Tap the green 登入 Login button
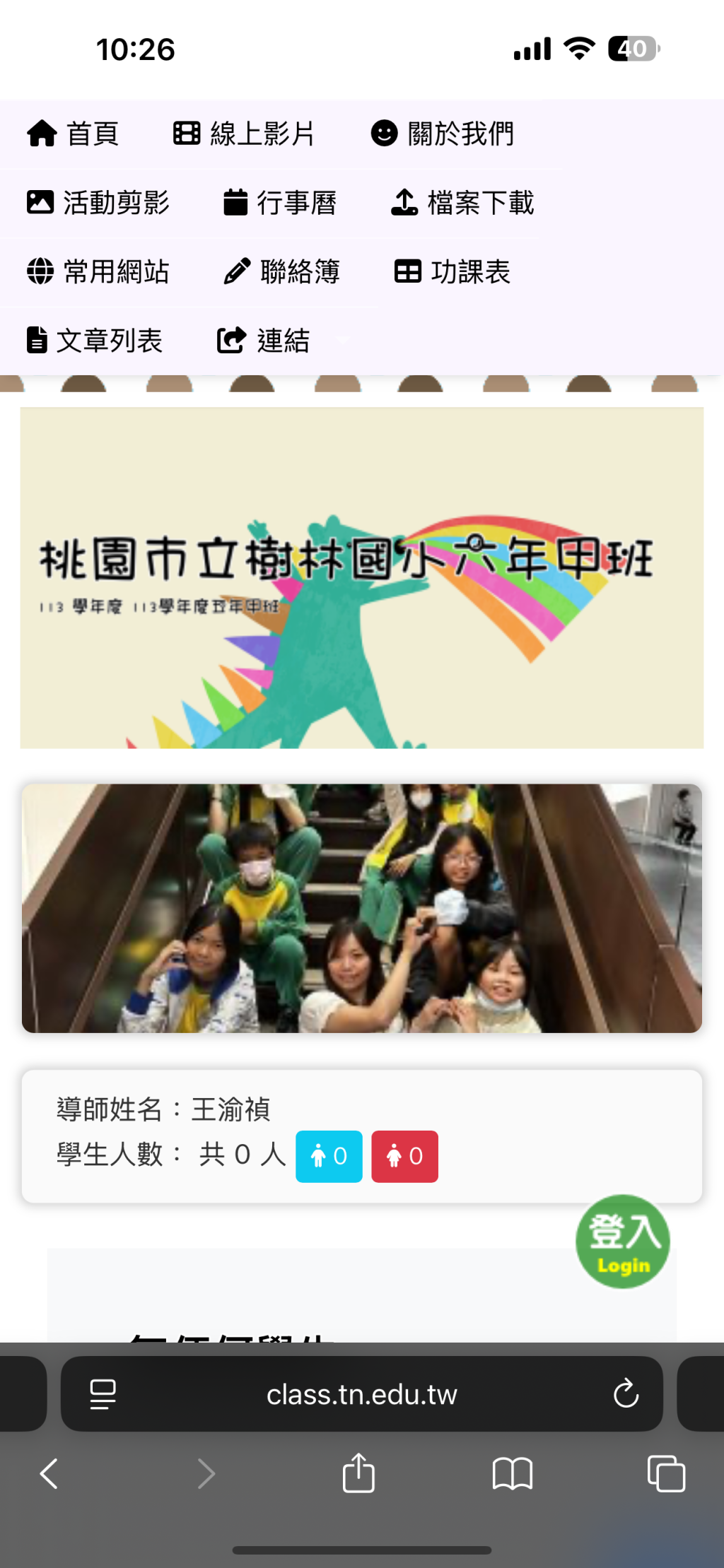Screen dimensions: 724x1568 (x=622, y=1241)
